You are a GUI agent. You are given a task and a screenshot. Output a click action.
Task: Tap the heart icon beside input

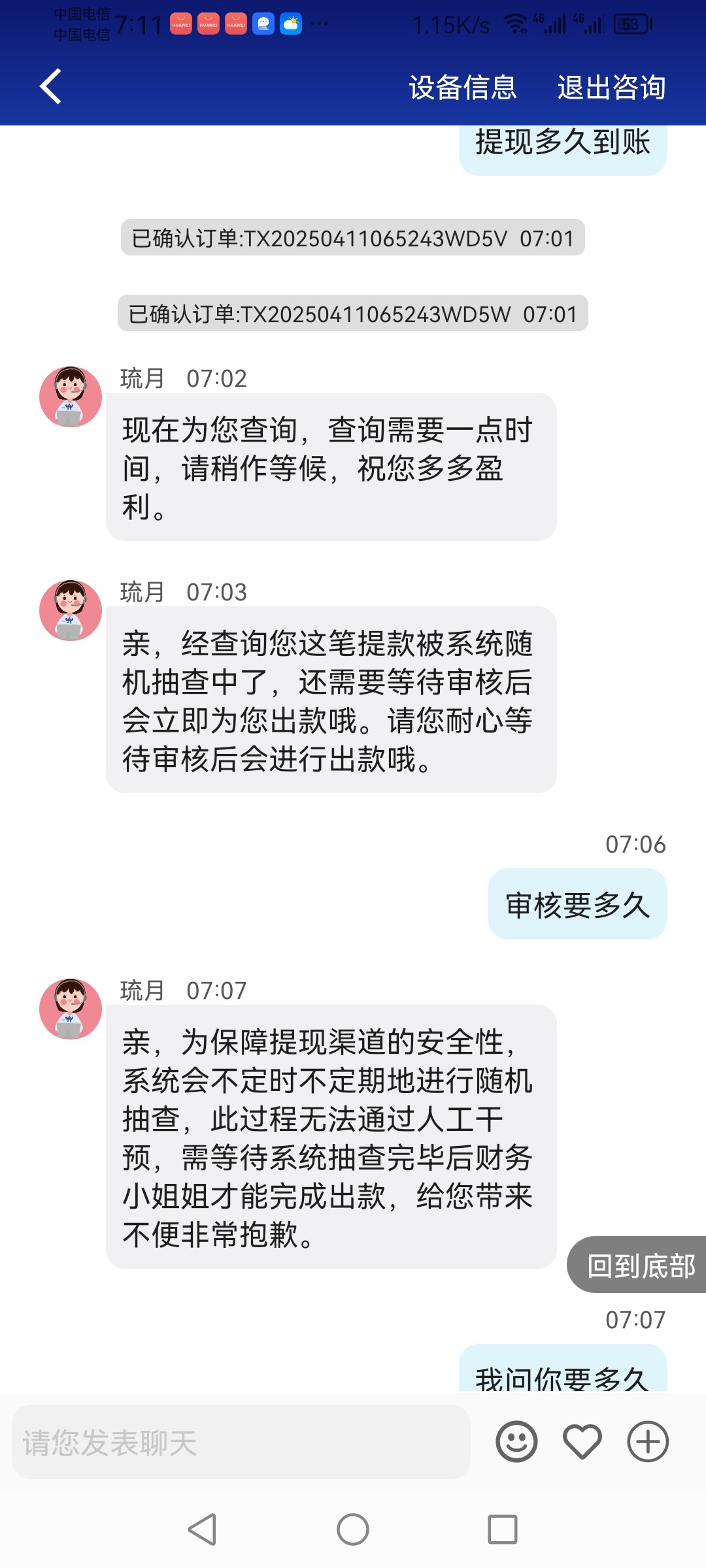[x=582, y=1442]
